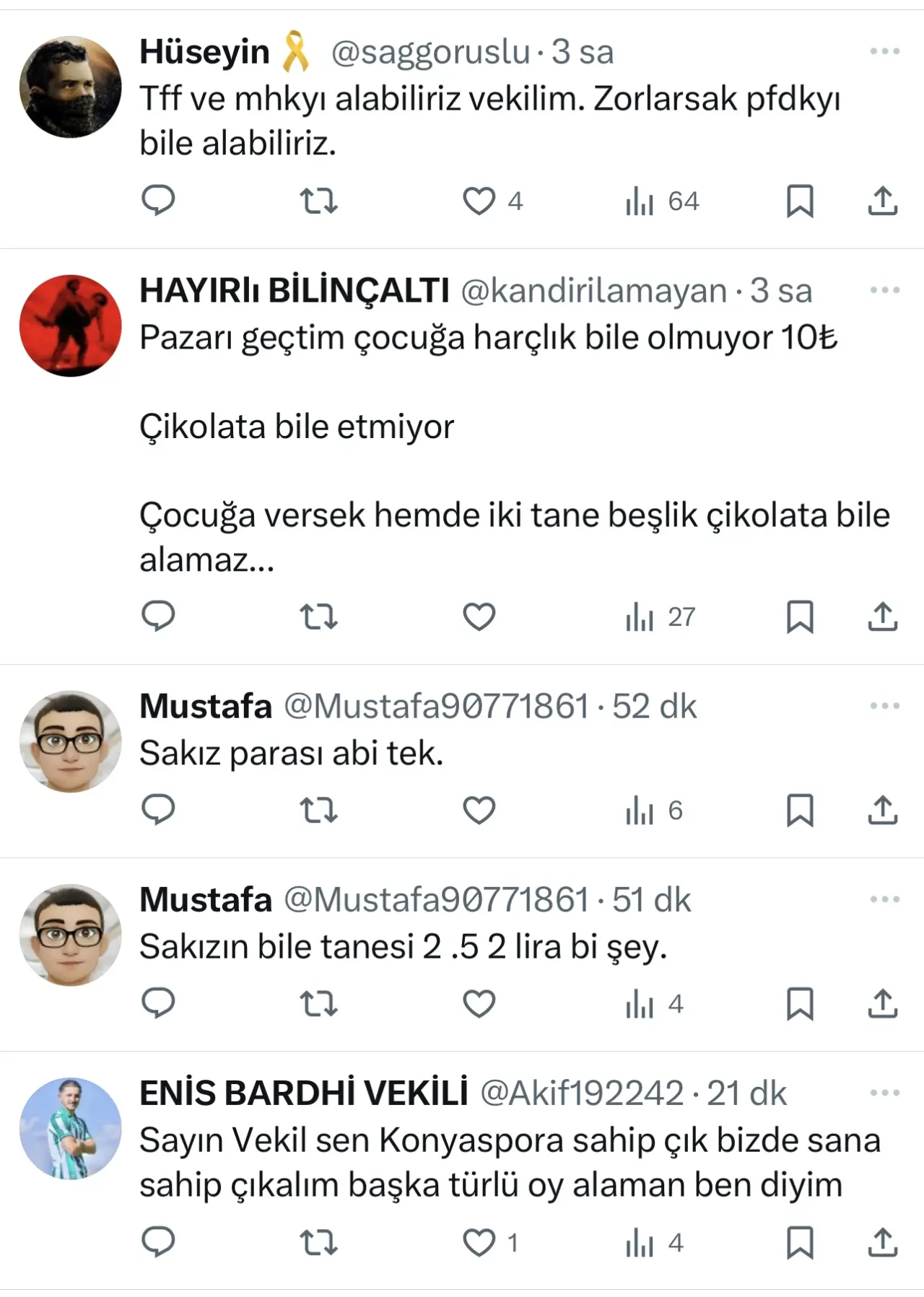
Task: Reply to ENİS BARDHİ VEKİLİ's tweet
Action: point(158,1242)
